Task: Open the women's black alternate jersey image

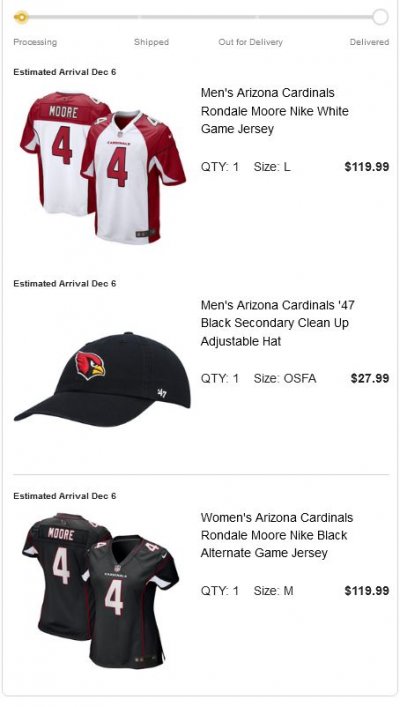Action: click(x=101, y=591)
